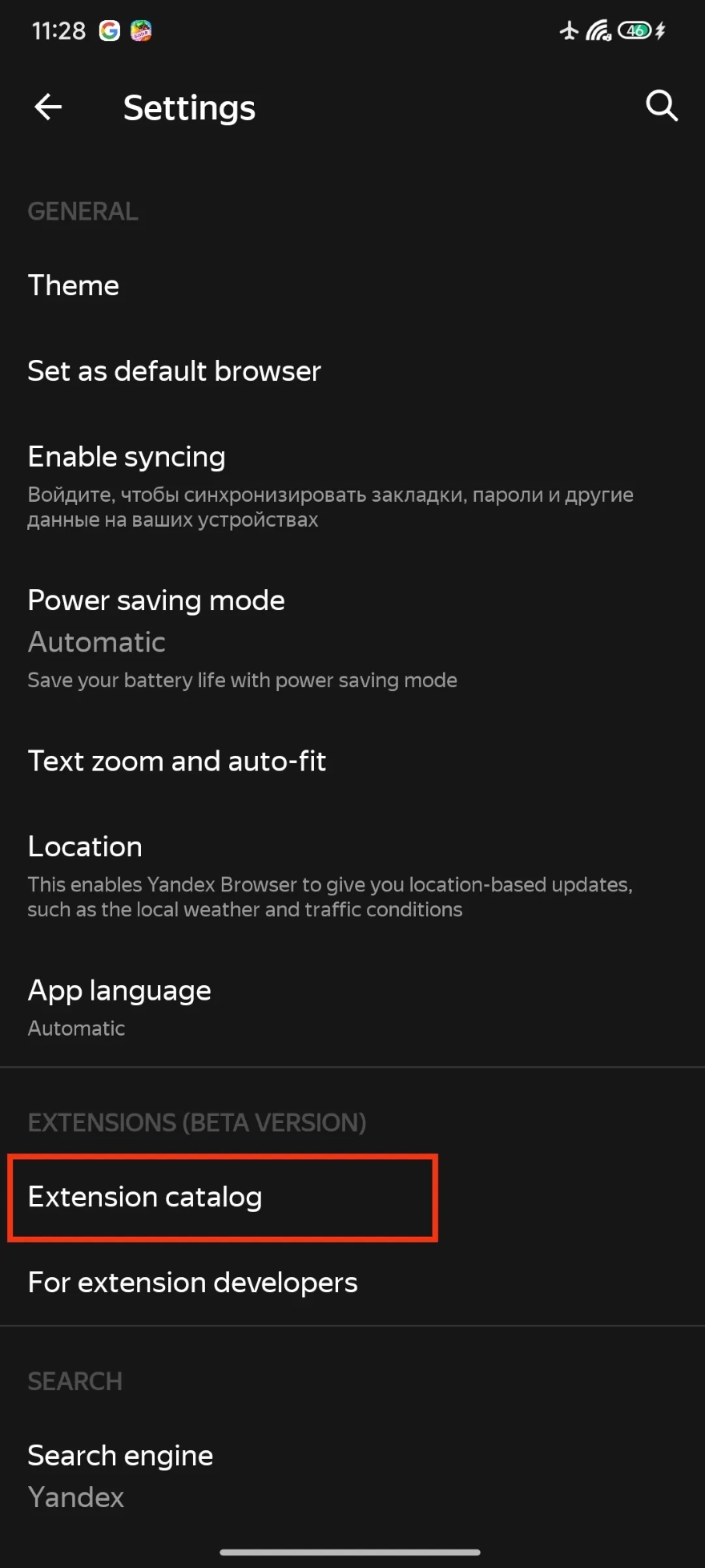Open the settings search magnifier
Screen dimensions: 705x1568
[661, 105]
